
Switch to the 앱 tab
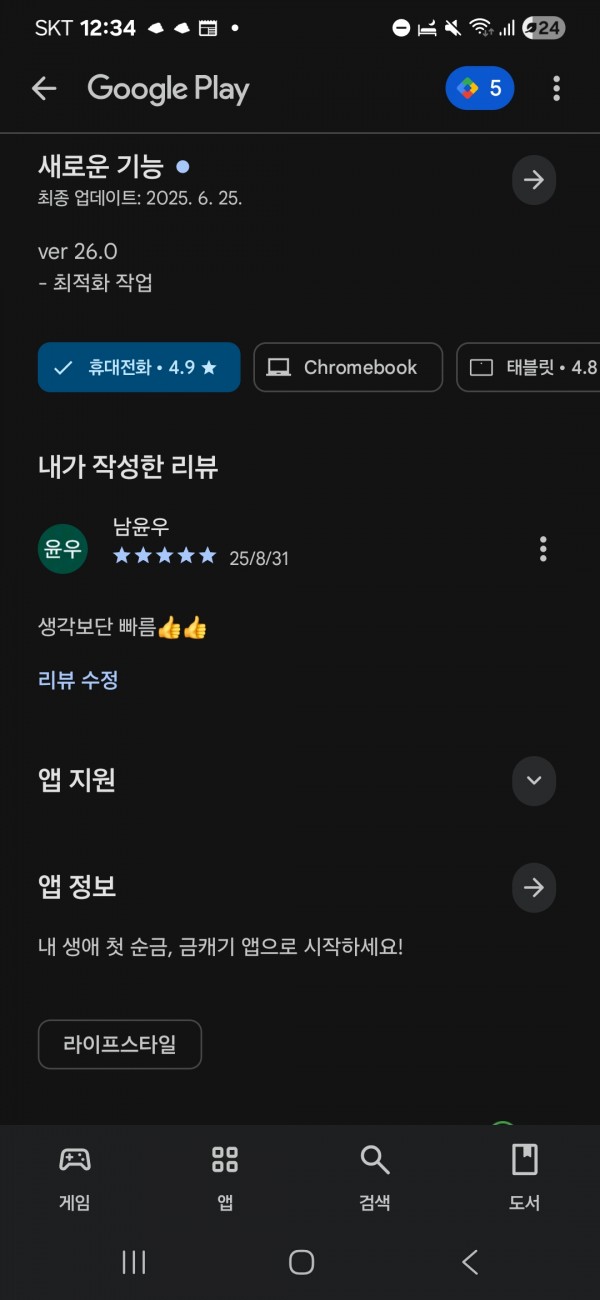(225, 1178)
